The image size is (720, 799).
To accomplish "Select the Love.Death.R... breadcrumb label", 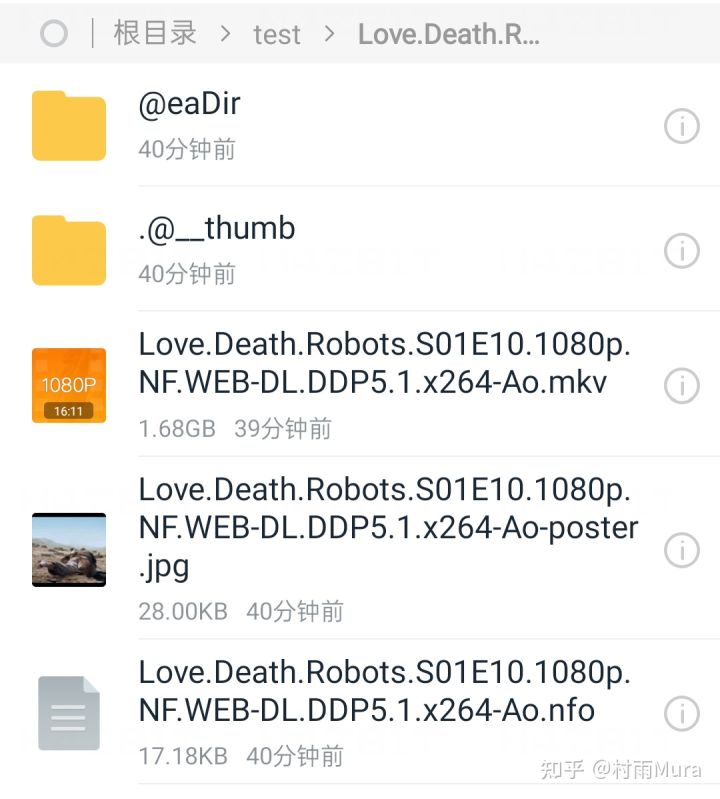I will 449,34.
